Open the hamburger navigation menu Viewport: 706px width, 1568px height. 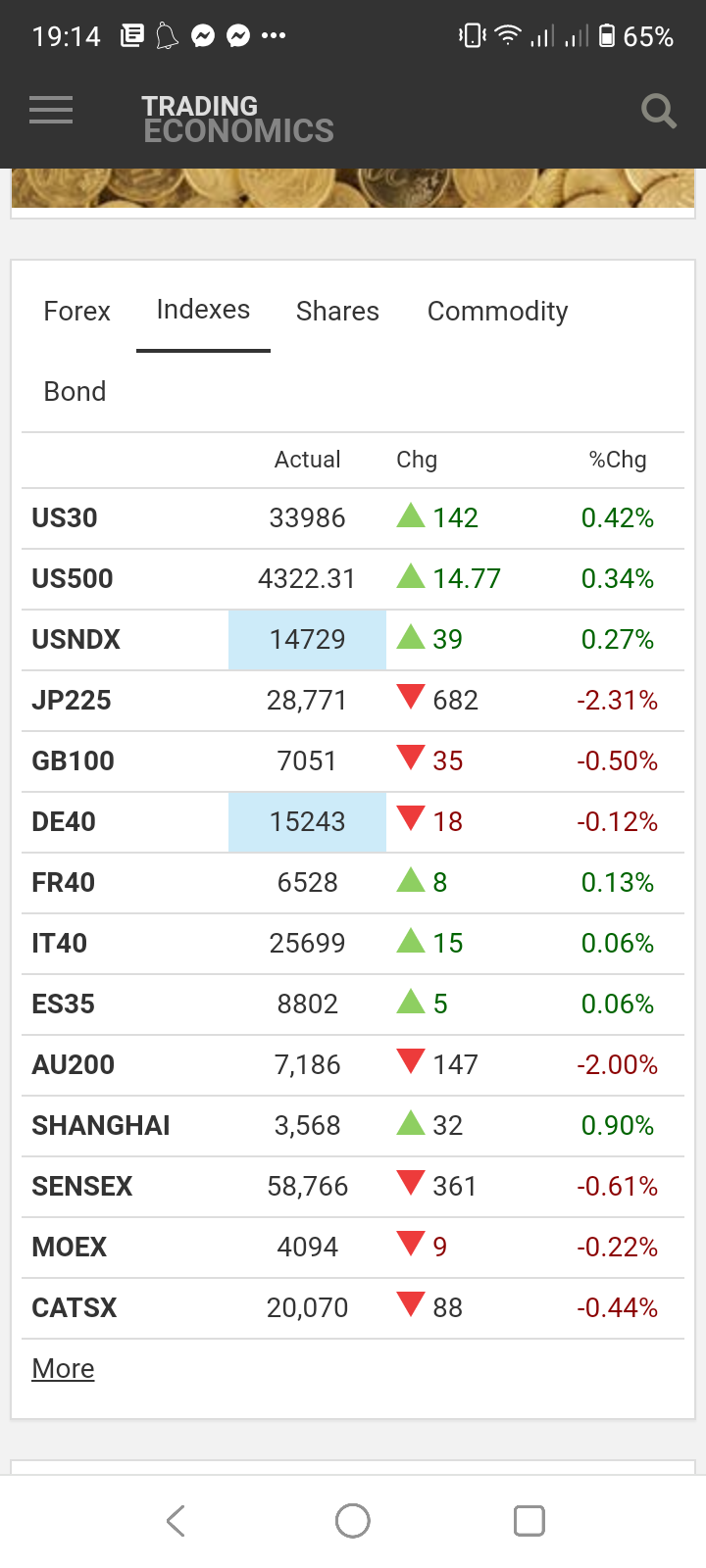point(51,110)
